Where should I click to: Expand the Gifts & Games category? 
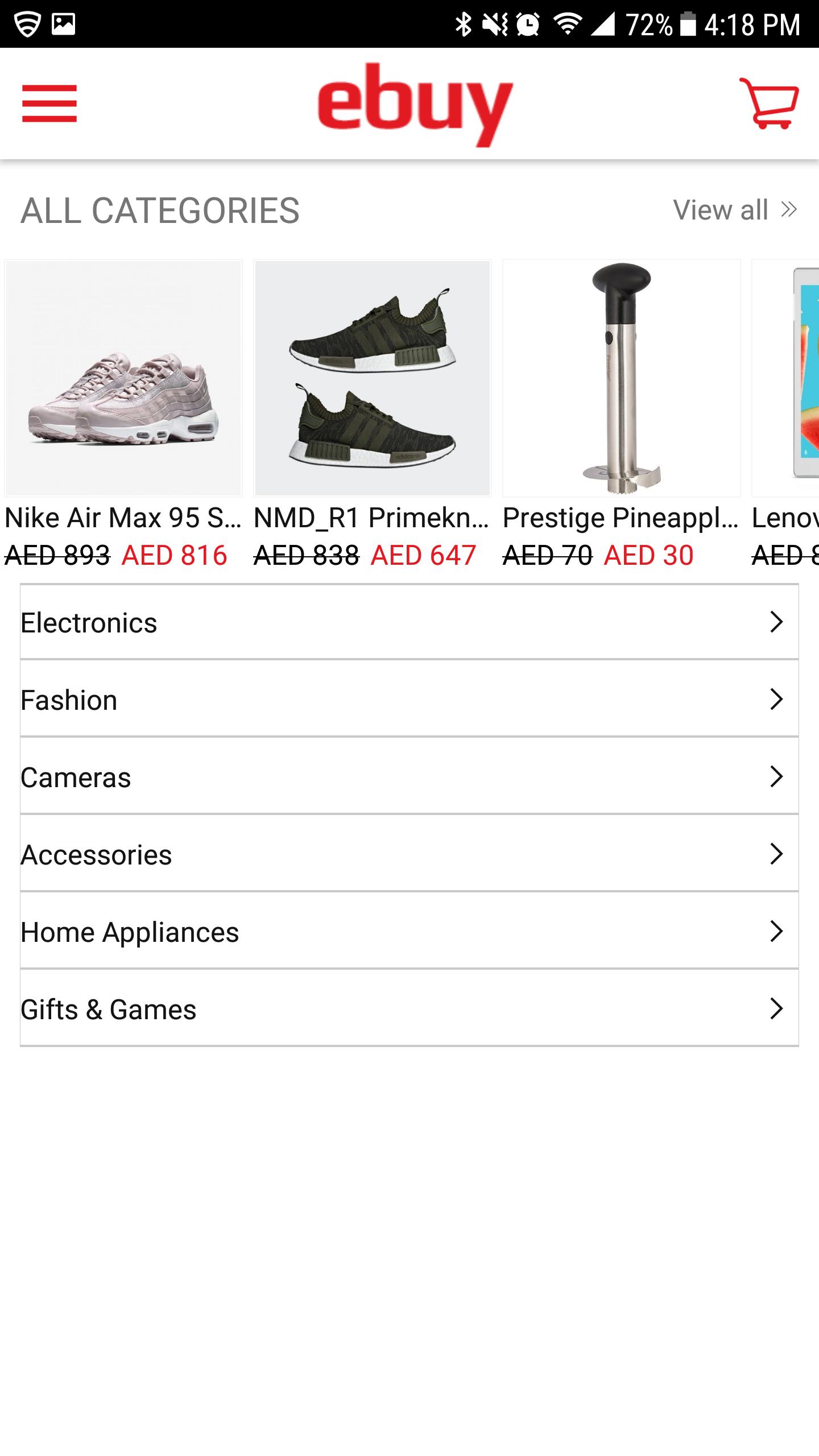(408, 1009)
